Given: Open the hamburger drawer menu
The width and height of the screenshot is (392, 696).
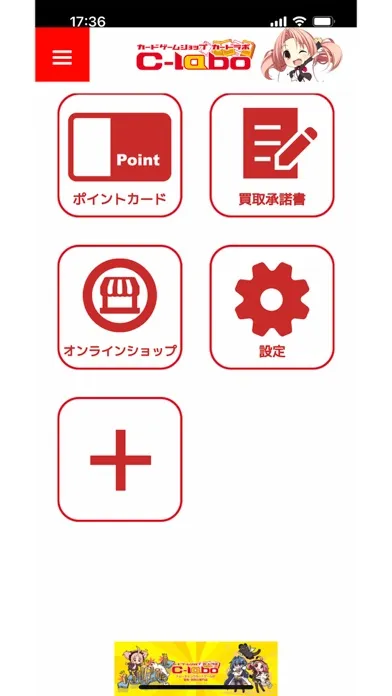Looking at the screenshot, I should click(x=62, y=54).
